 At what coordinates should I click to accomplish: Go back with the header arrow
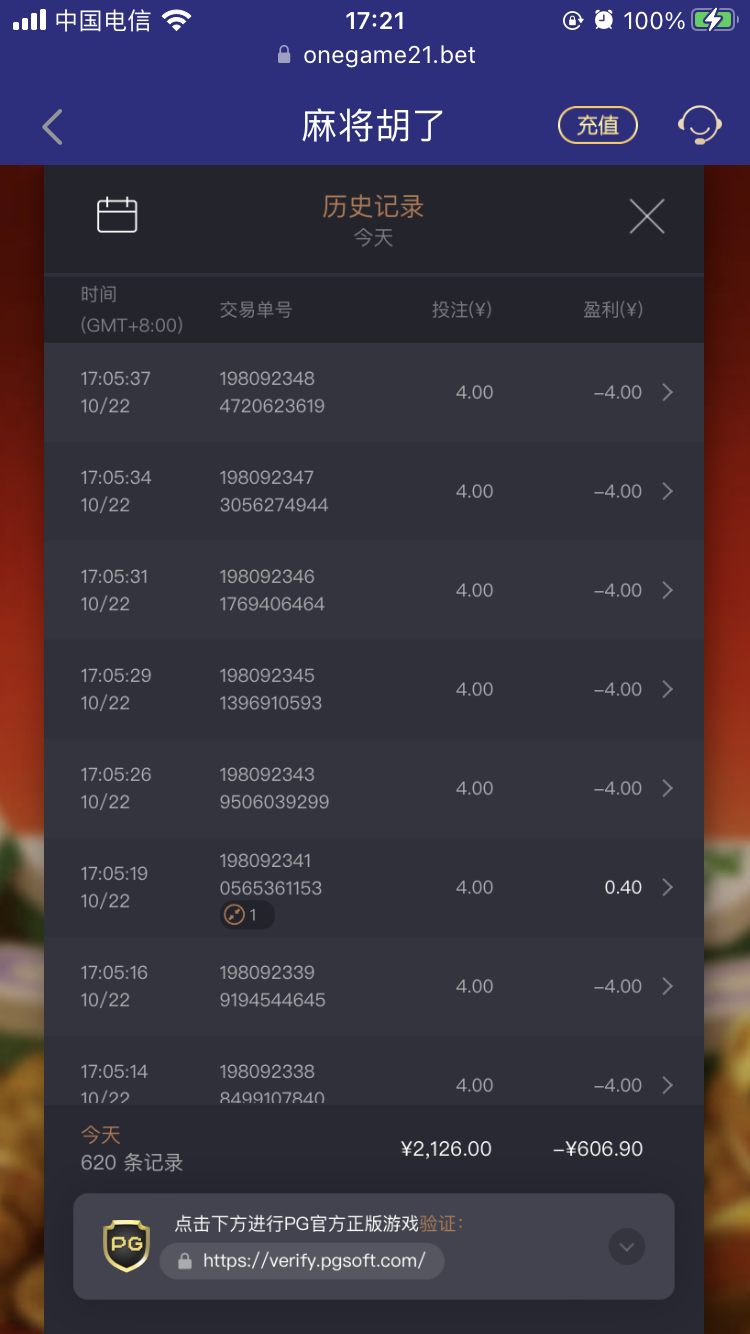pyautogui.click(x=53, y=127)
